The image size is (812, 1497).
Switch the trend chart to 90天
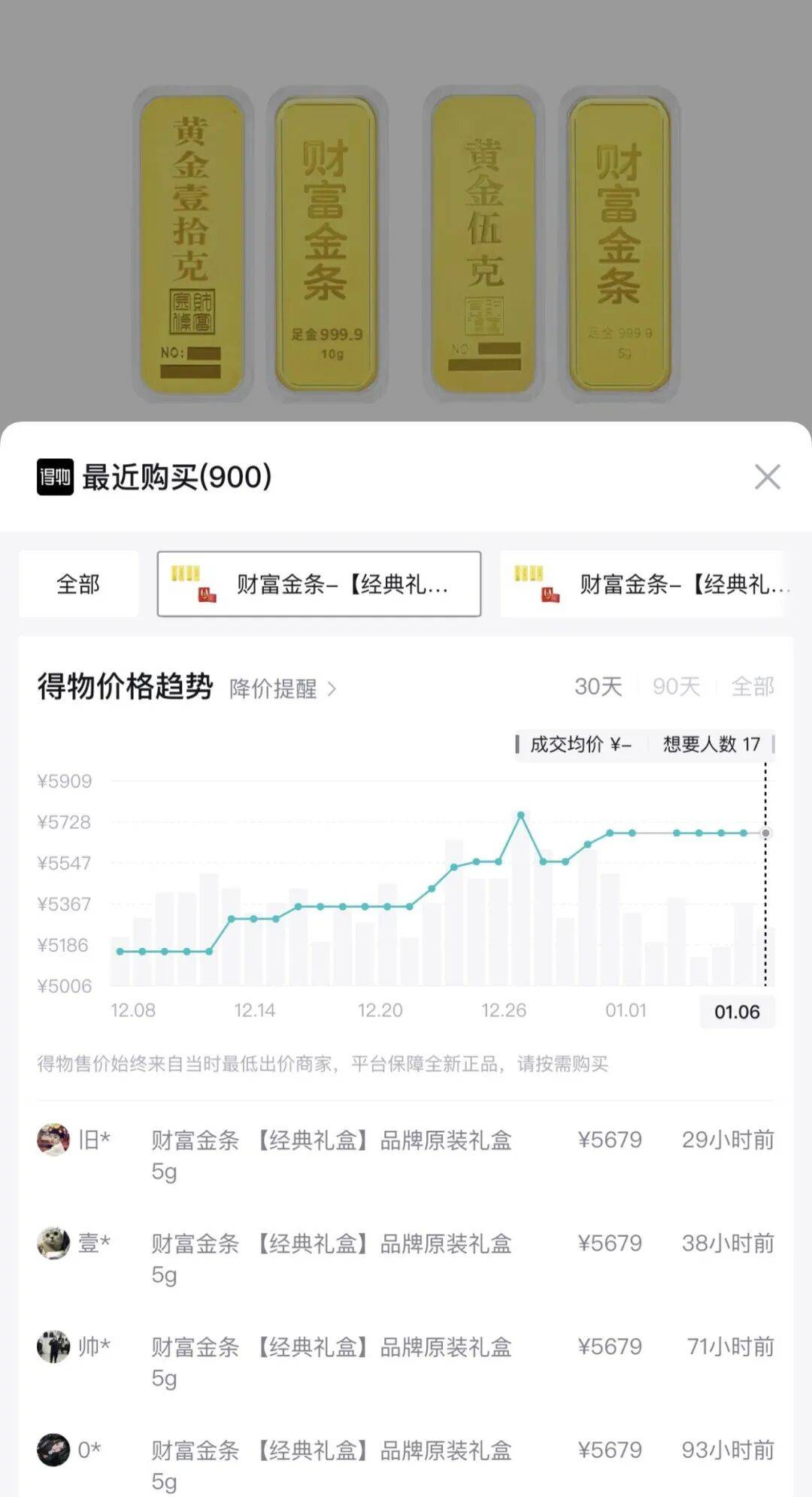676,686
